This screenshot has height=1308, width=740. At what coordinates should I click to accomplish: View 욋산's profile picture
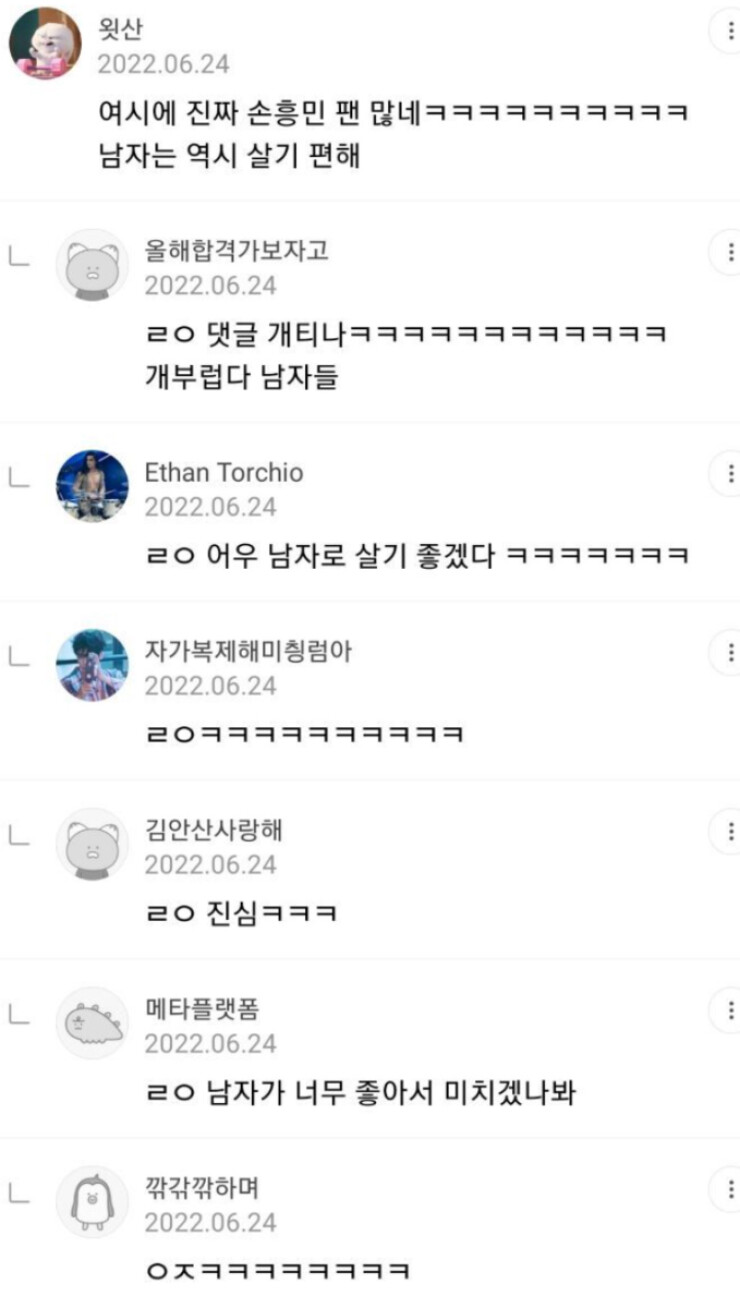(45, 43)
